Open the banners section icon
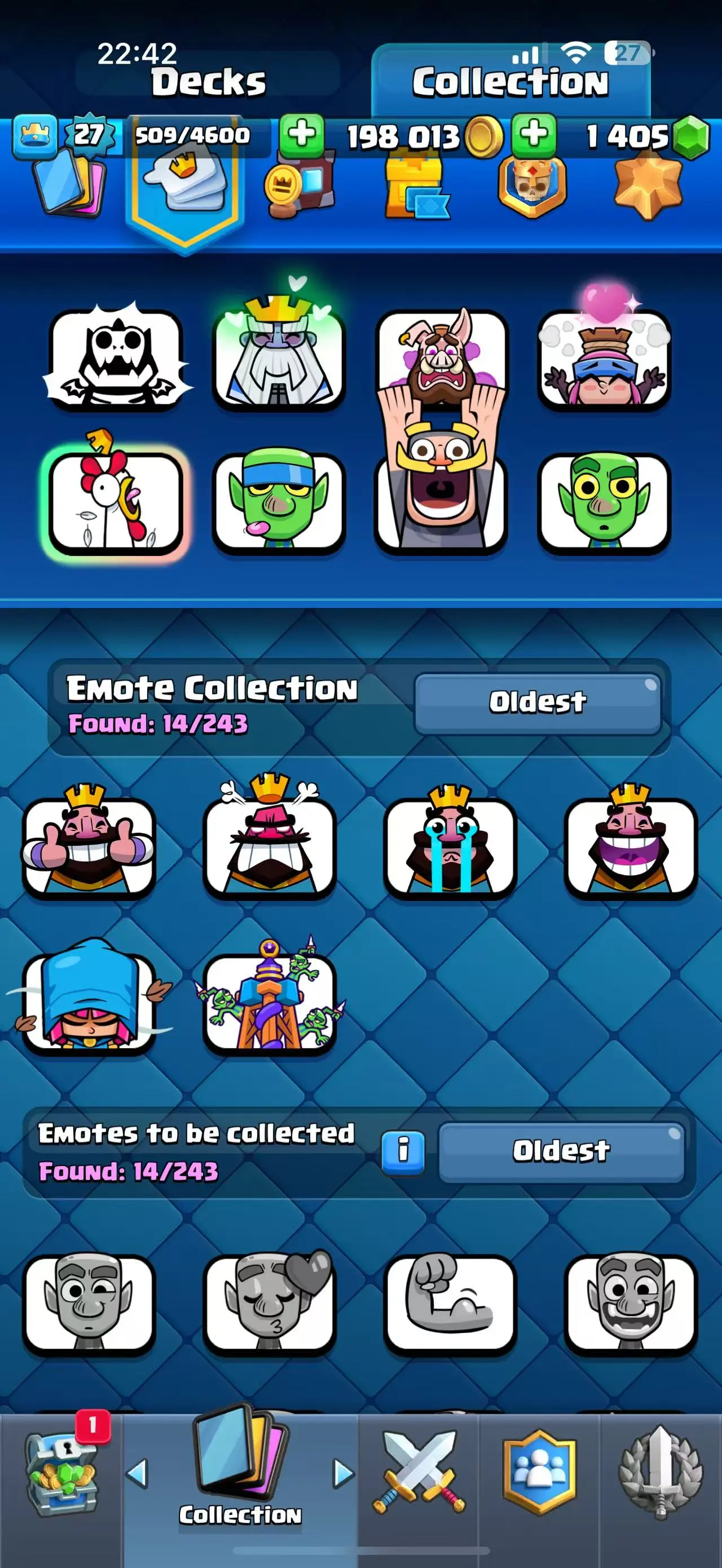 (532, 186)
